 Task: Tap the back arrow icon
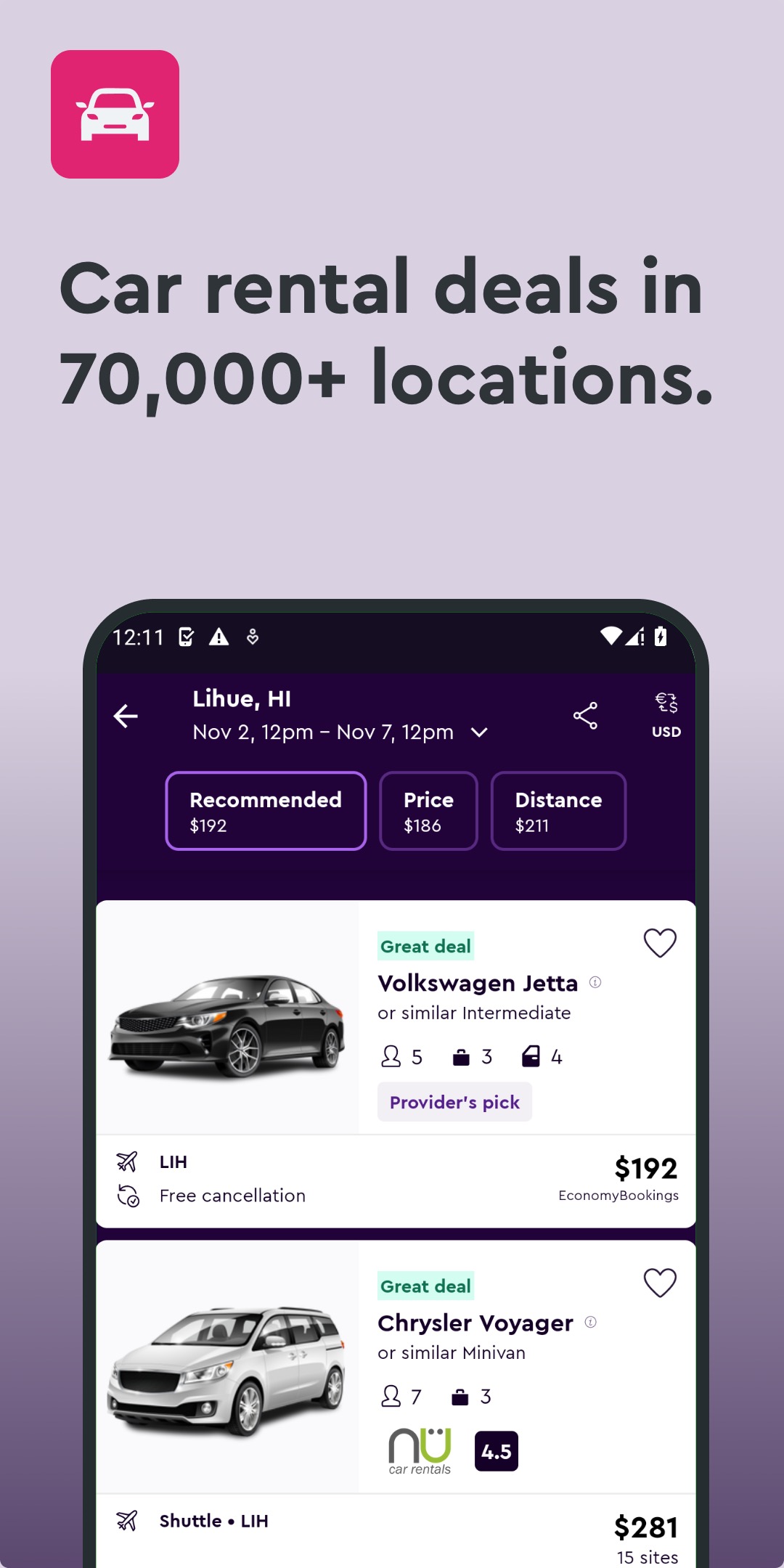[125, 716]
